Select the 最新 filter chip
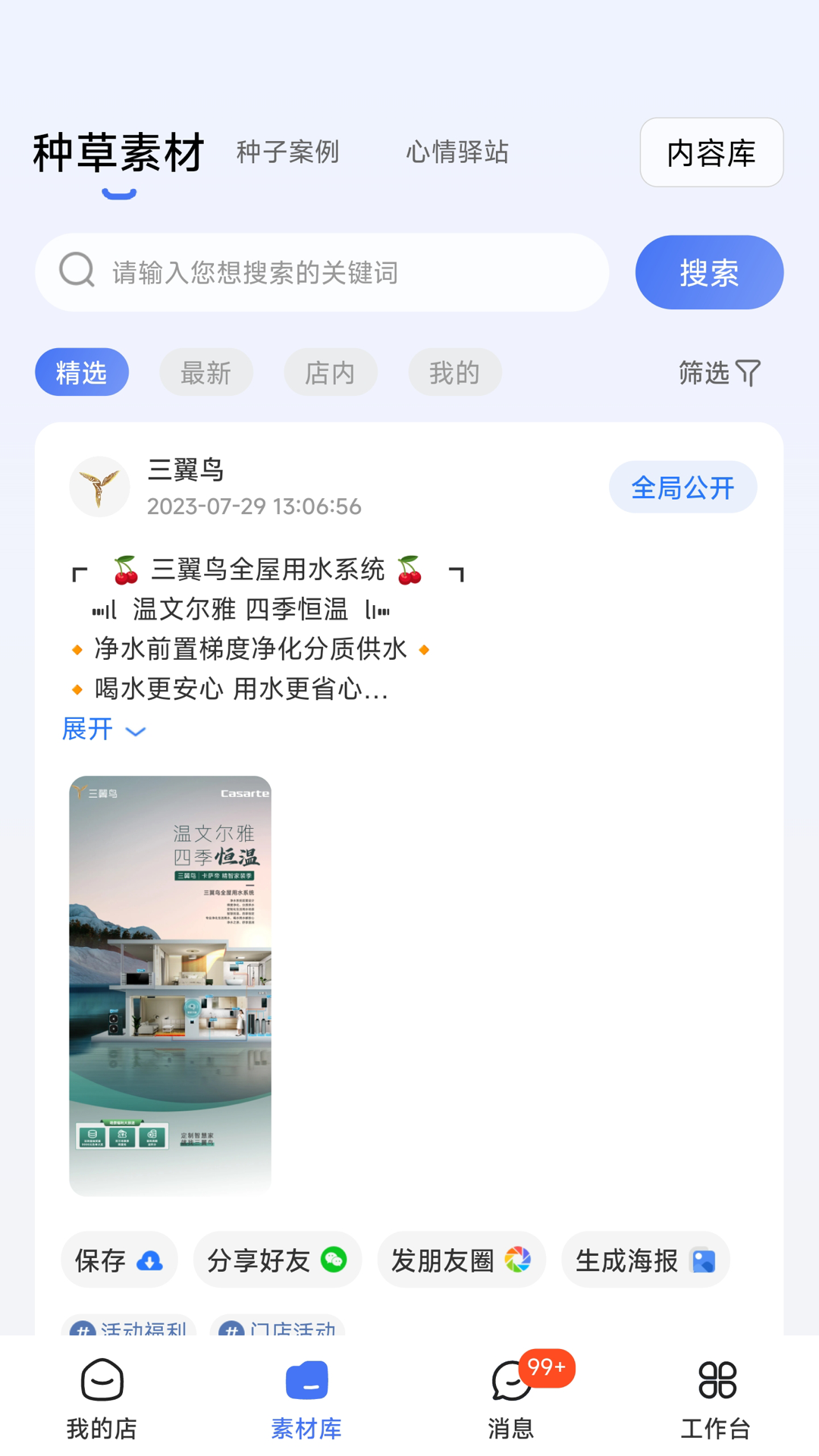The image size is (819, 1456). click(206, 372)
